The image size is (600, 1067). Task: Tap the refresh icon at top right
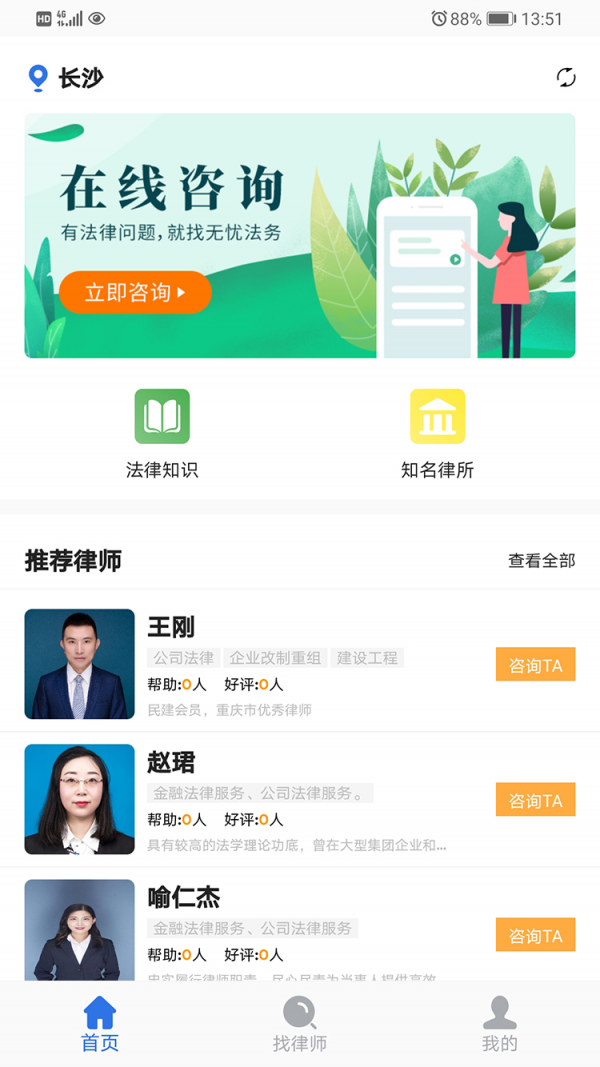click(566, 77)
